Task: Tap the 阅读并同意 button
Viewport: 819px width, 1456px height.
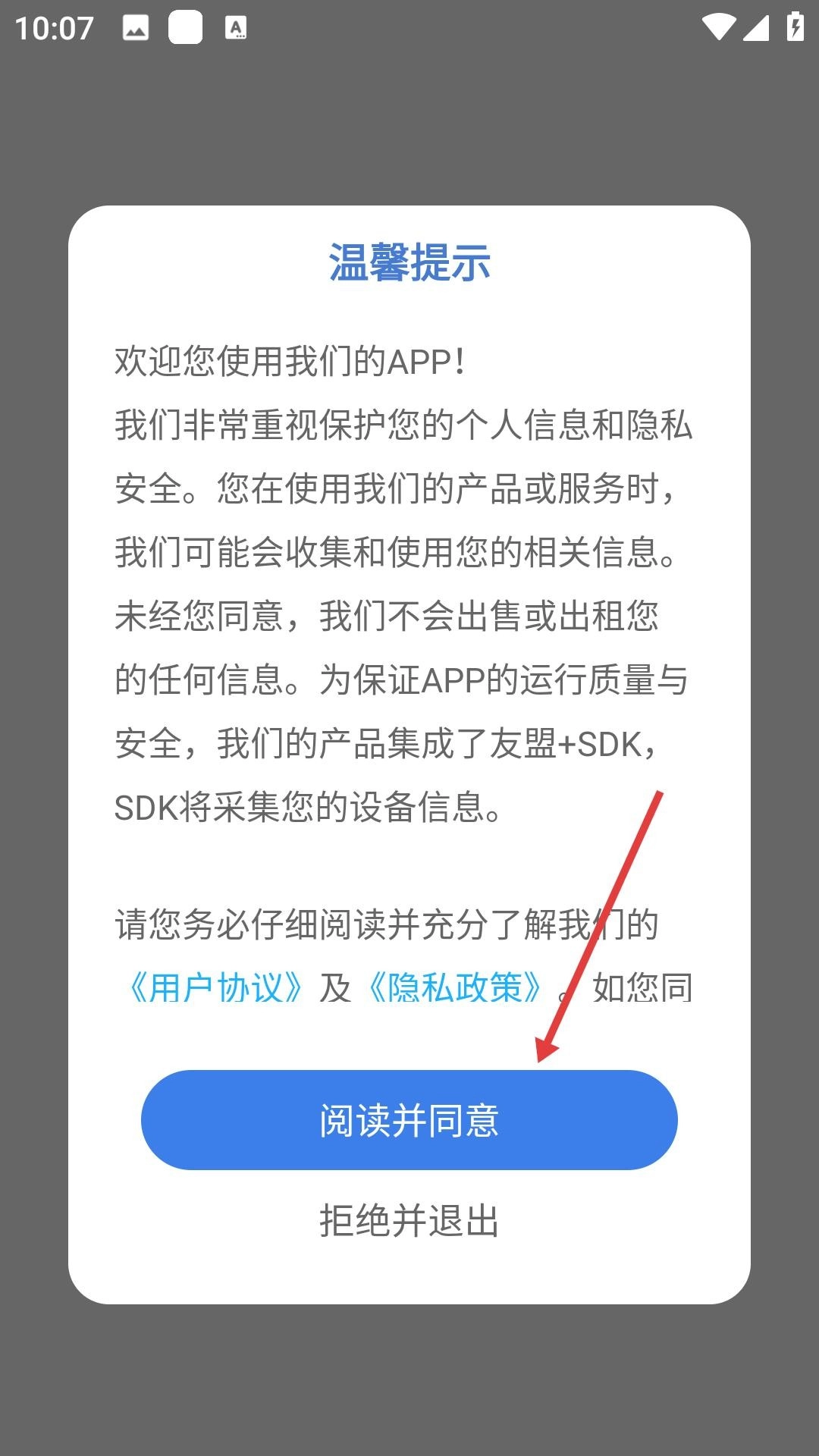Action: pos(409,1120)
